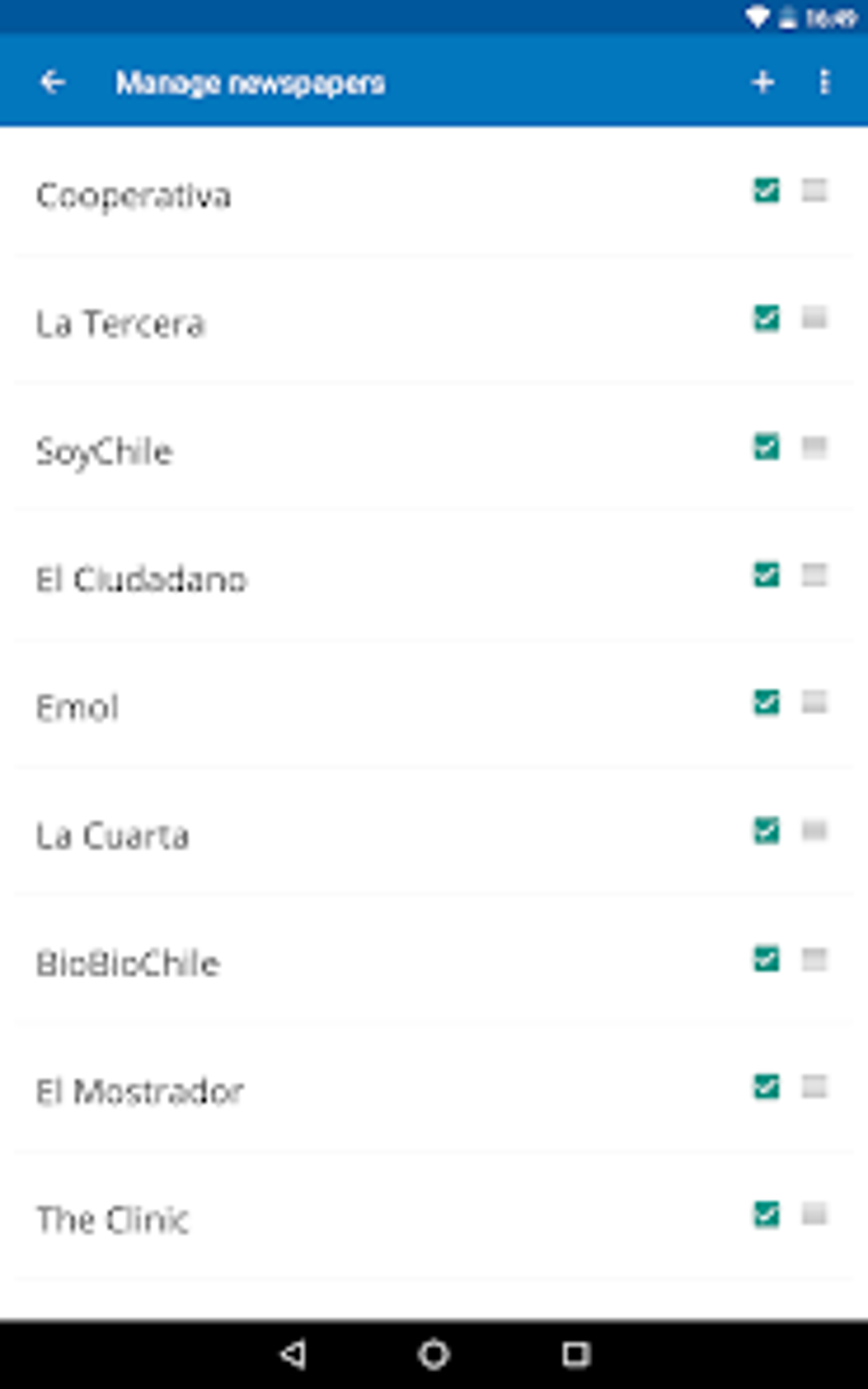This screenshot has width=868, height=1389.
Task: Disable El Mostrador checkbox
Action: tap(766, 1087)
